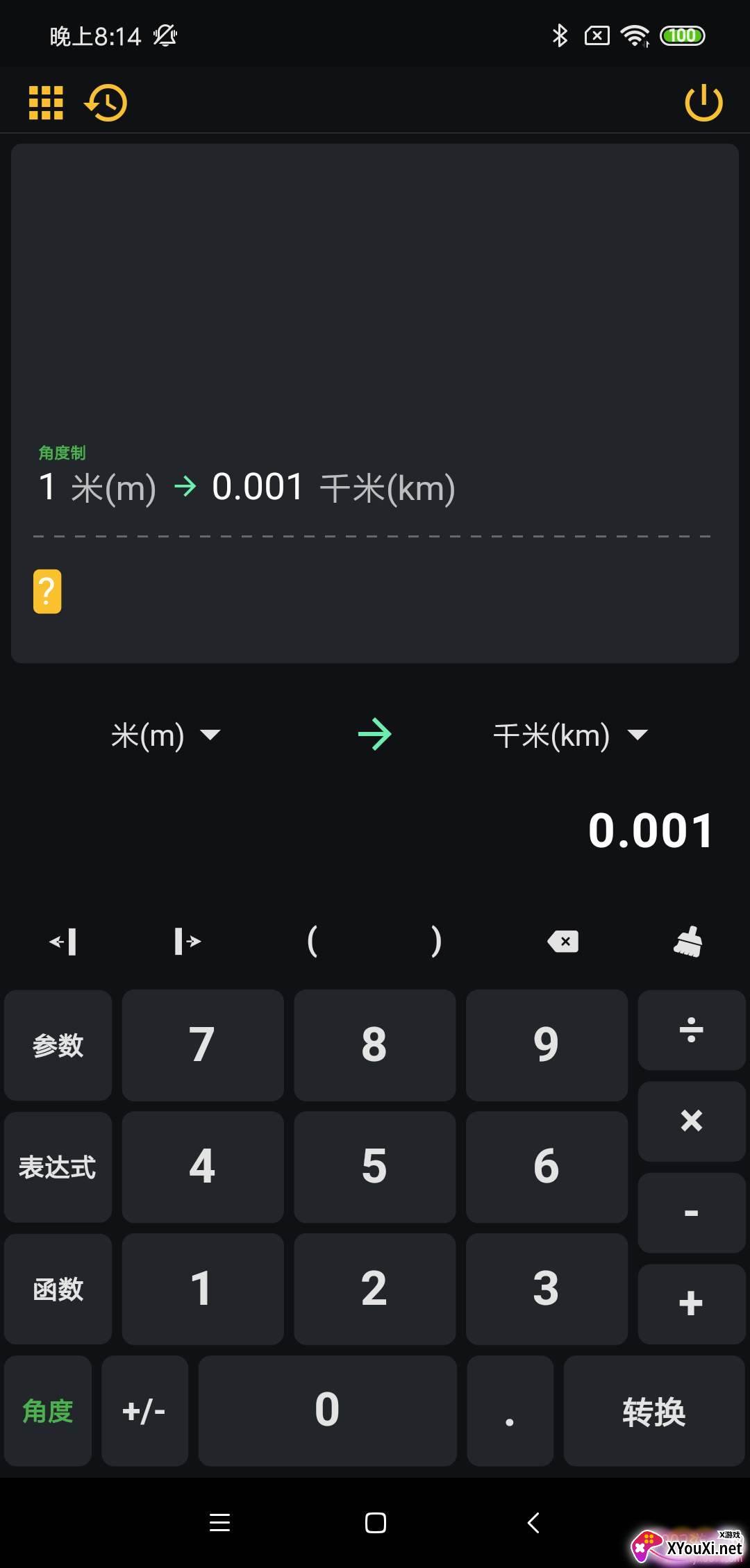Tap the result value 0.001
This screenshot has height=1568, width=750.
650,831
